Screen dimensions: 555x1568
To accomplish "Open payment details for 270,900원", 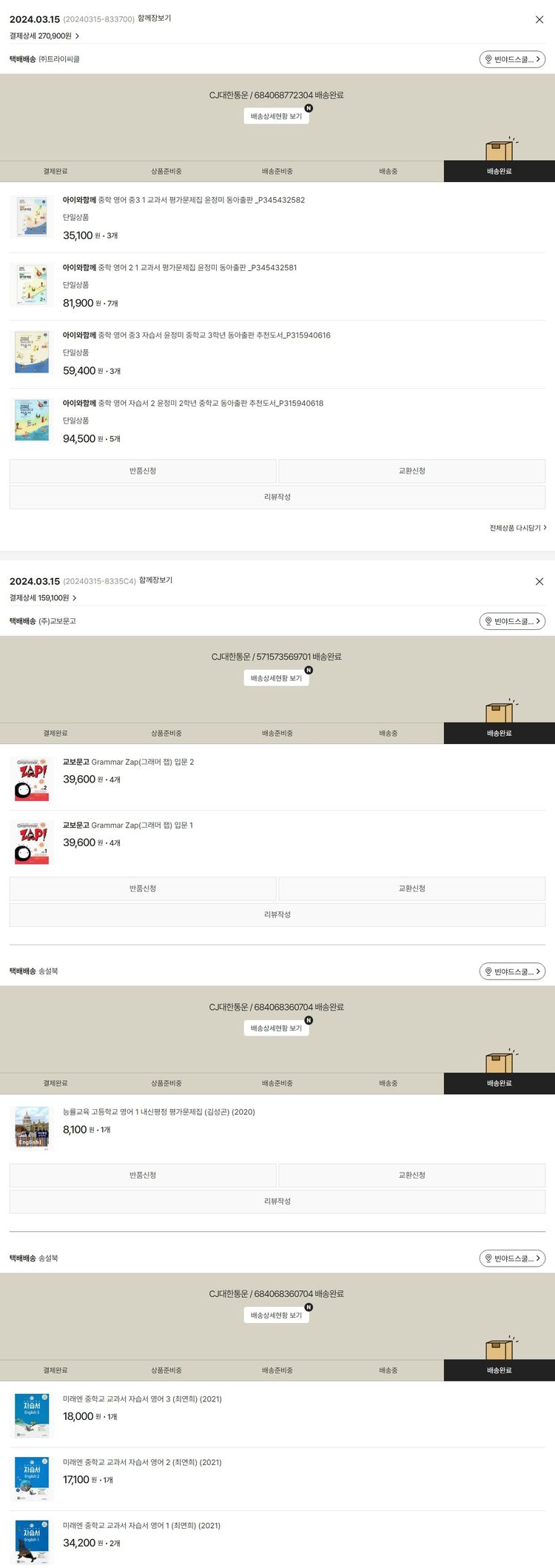I will (x=44, y=36).
